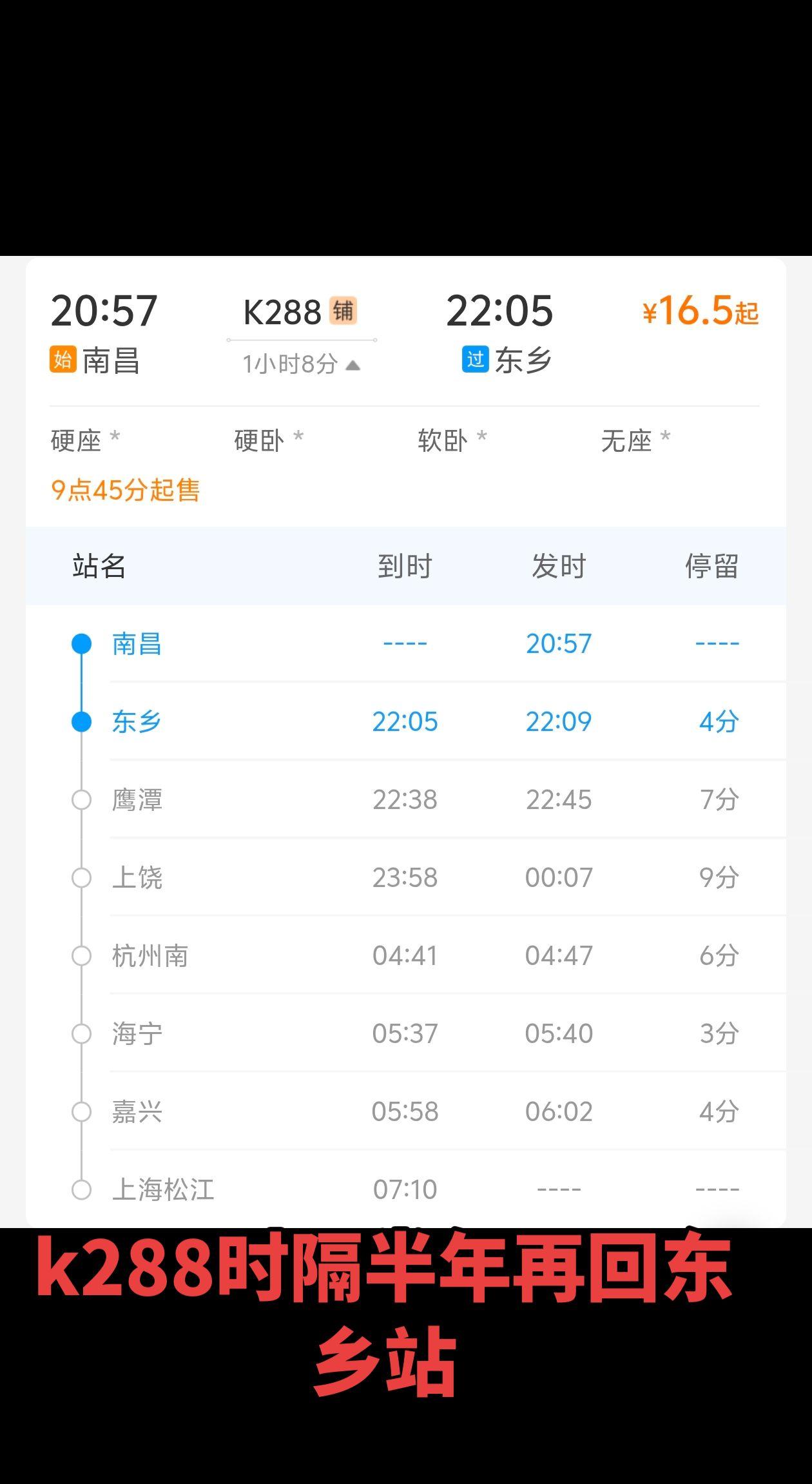This screenshot has width=812, height=1484.
Task: Click the hollow circle beside 杭州南 station
Action: point(80,955)
